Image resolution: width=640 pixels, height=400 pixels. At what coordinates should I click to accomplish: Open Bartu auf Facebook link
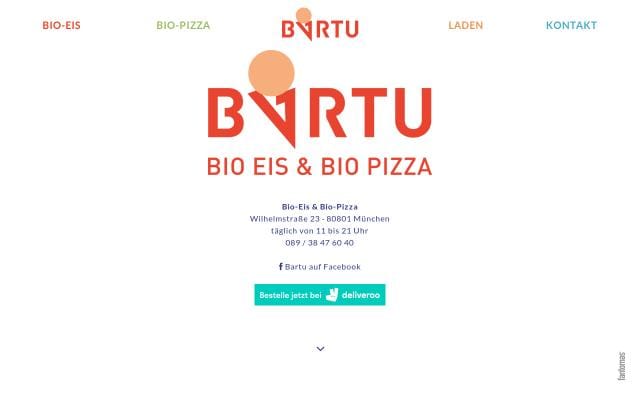[320, 267]
